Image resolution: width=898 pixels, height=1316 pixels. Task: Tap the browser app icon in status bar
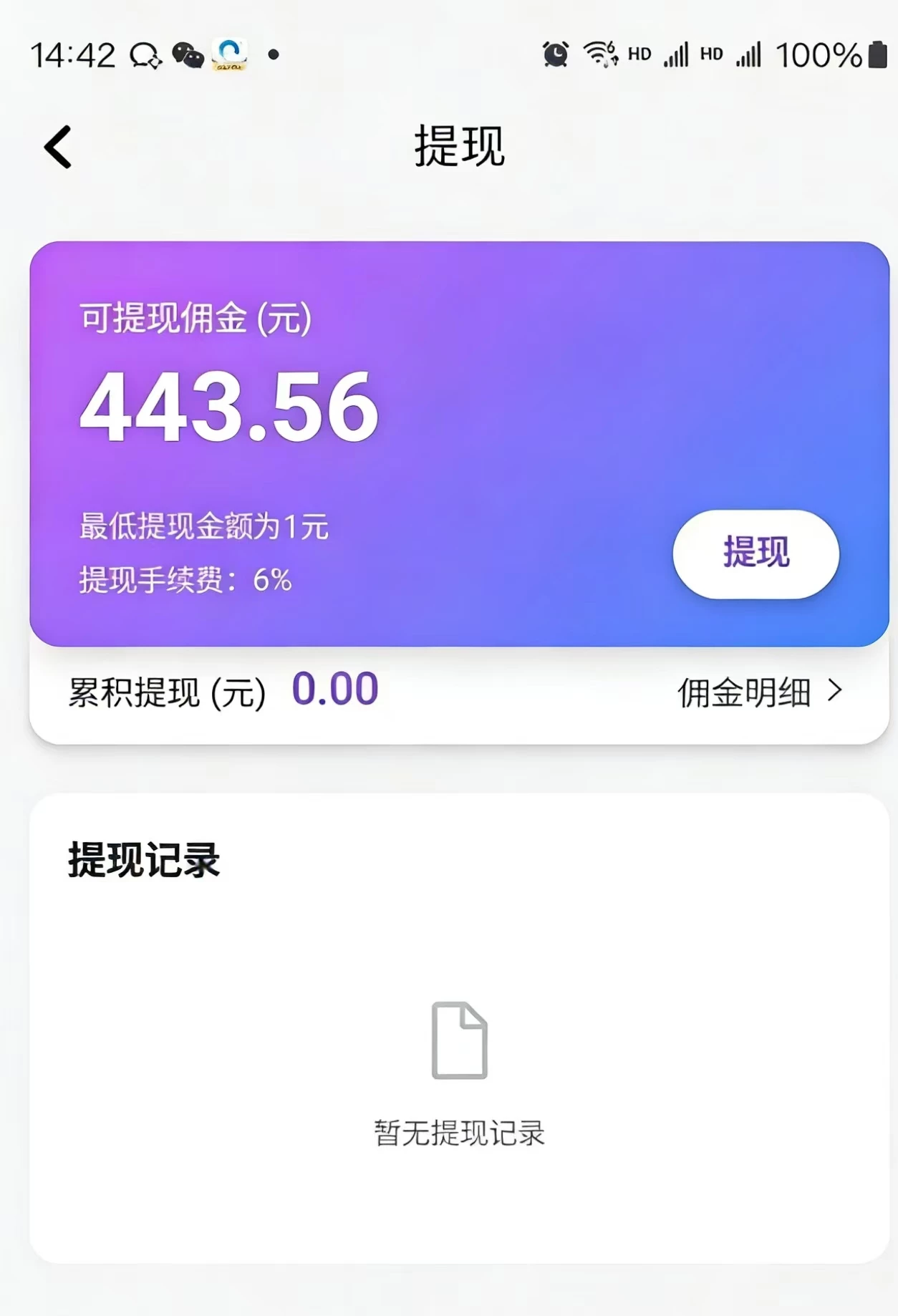pyautogui.click(x=229, y=54)
